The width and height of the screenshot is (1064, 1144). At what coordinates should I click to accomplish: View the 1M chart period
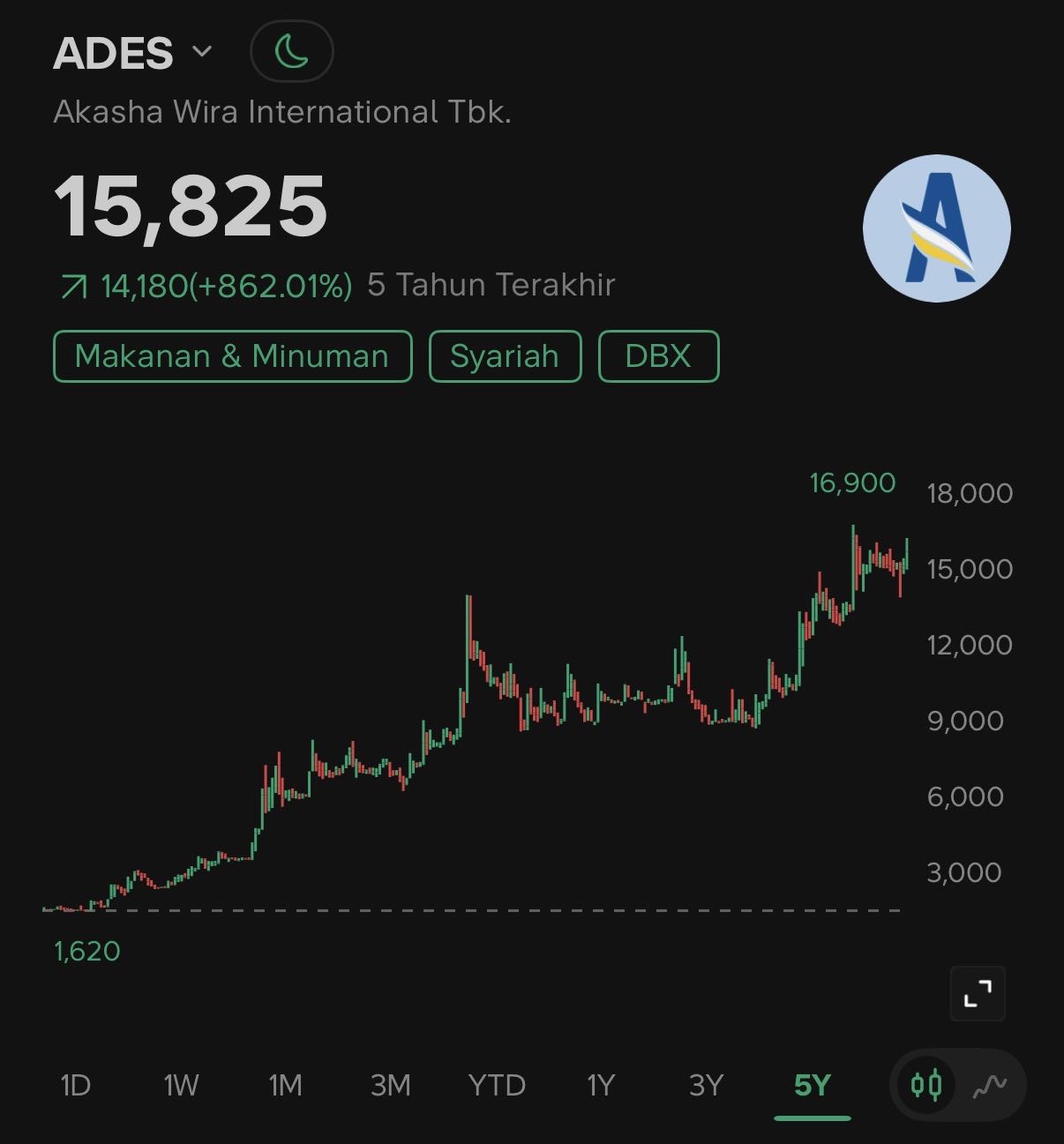pyautogui.click(x=285, y=1086)
